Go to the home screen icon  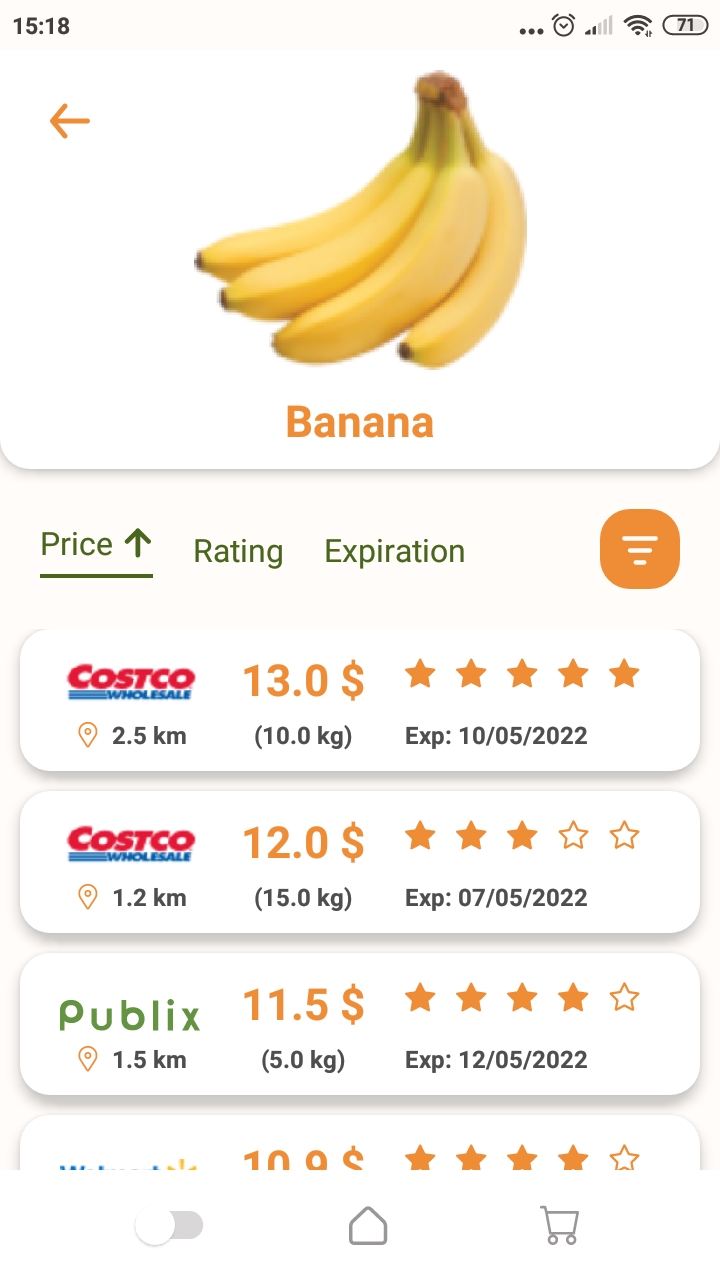click(368, 1226)
